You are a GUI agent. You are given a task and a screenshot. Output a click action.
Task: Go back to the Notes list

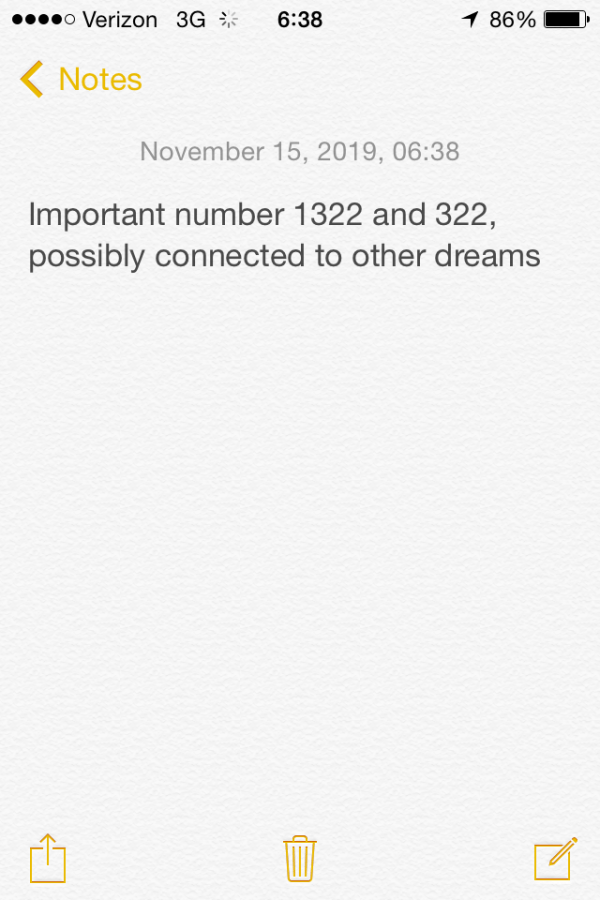click(80, 79)
